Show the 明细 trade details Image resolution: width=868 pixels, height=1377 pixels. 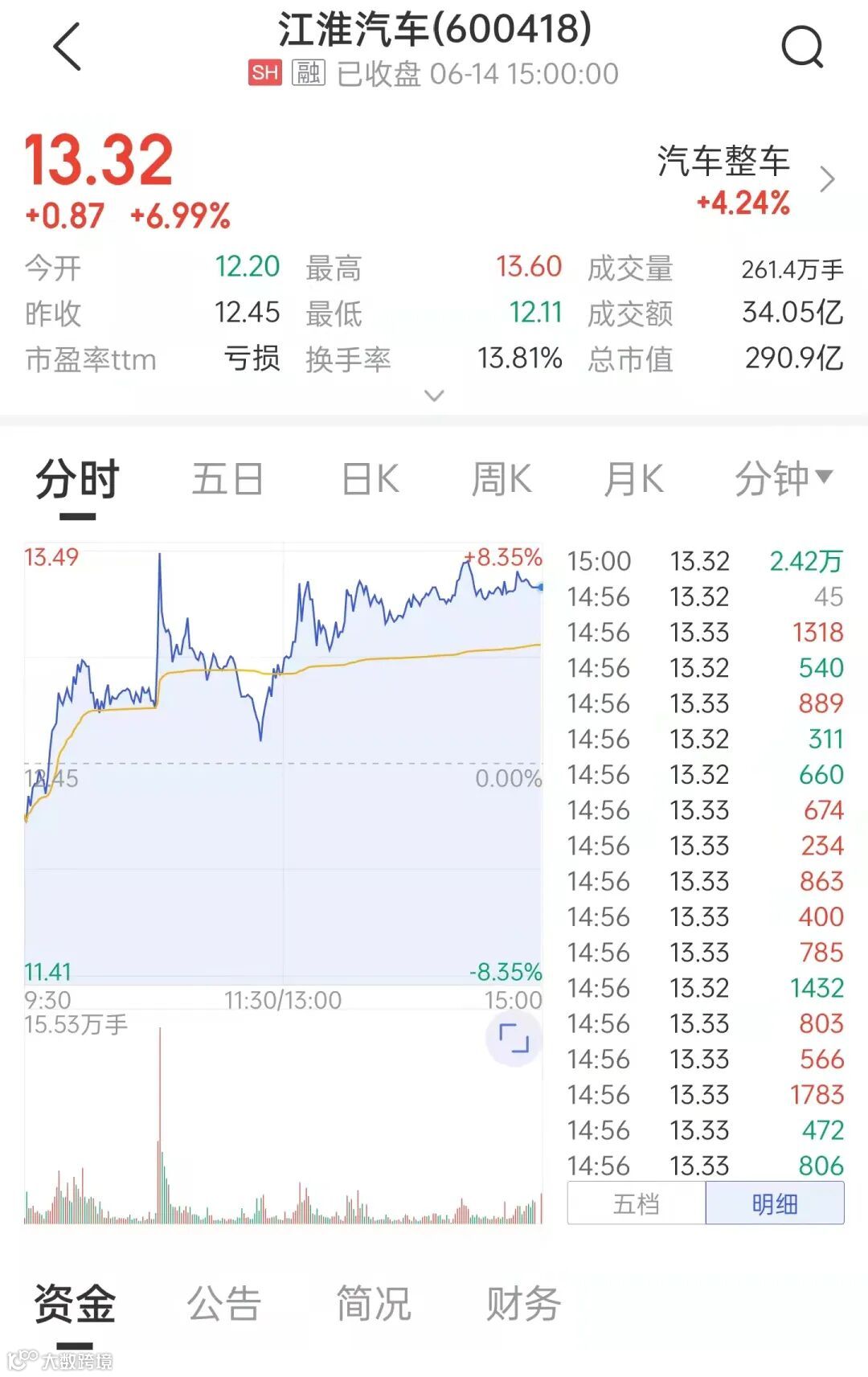click(775, 1203)
